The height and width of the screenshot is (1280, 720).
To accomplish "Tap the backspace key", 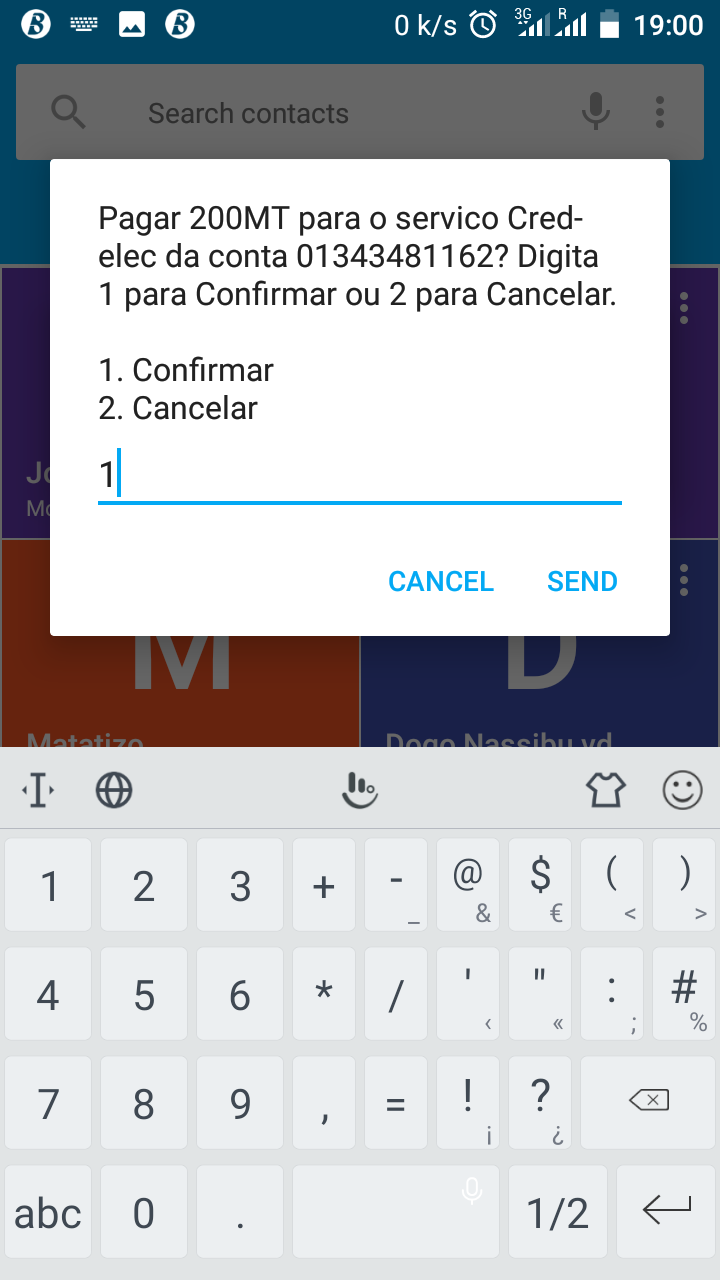I will point(648,1102).
